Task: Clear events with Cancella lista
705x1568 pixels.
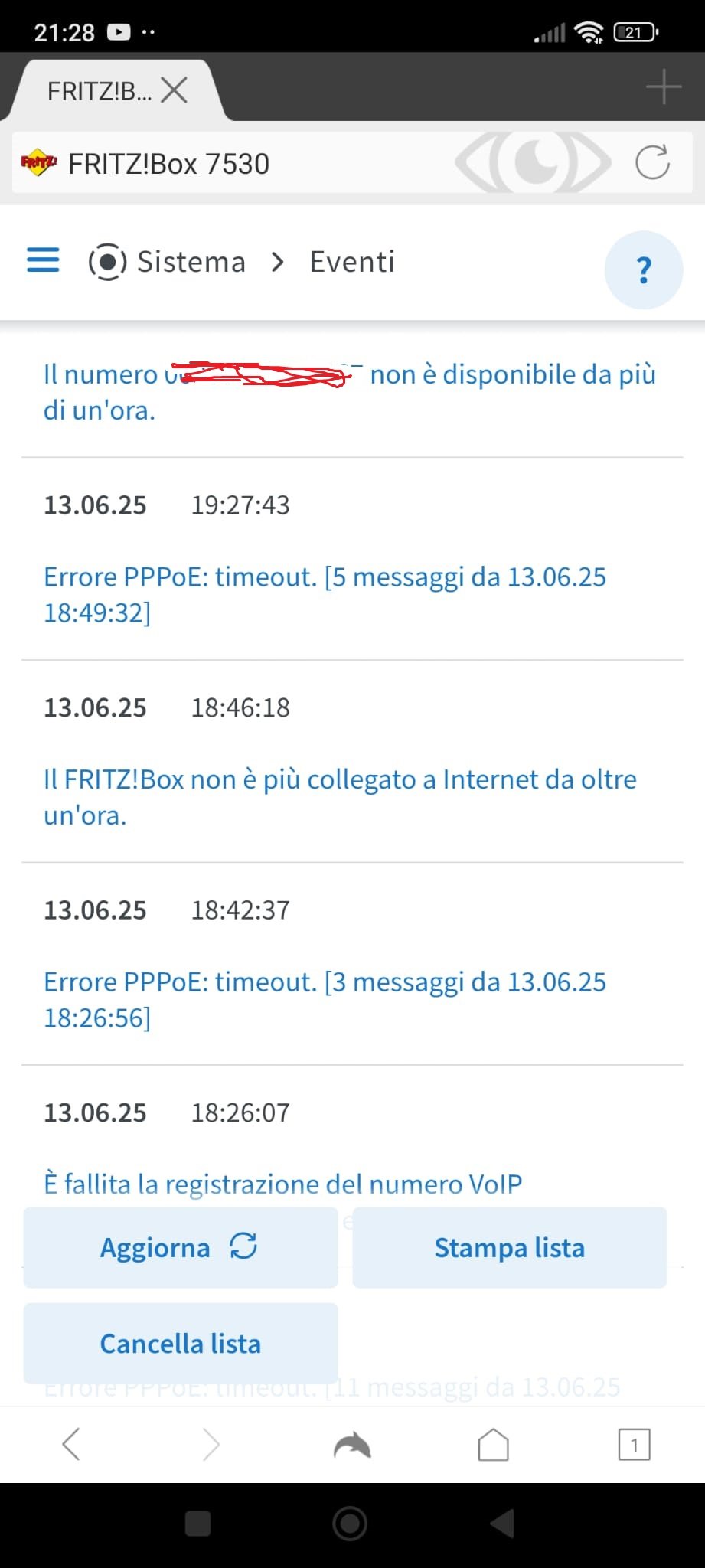Action: click(x=180, y=1344)
